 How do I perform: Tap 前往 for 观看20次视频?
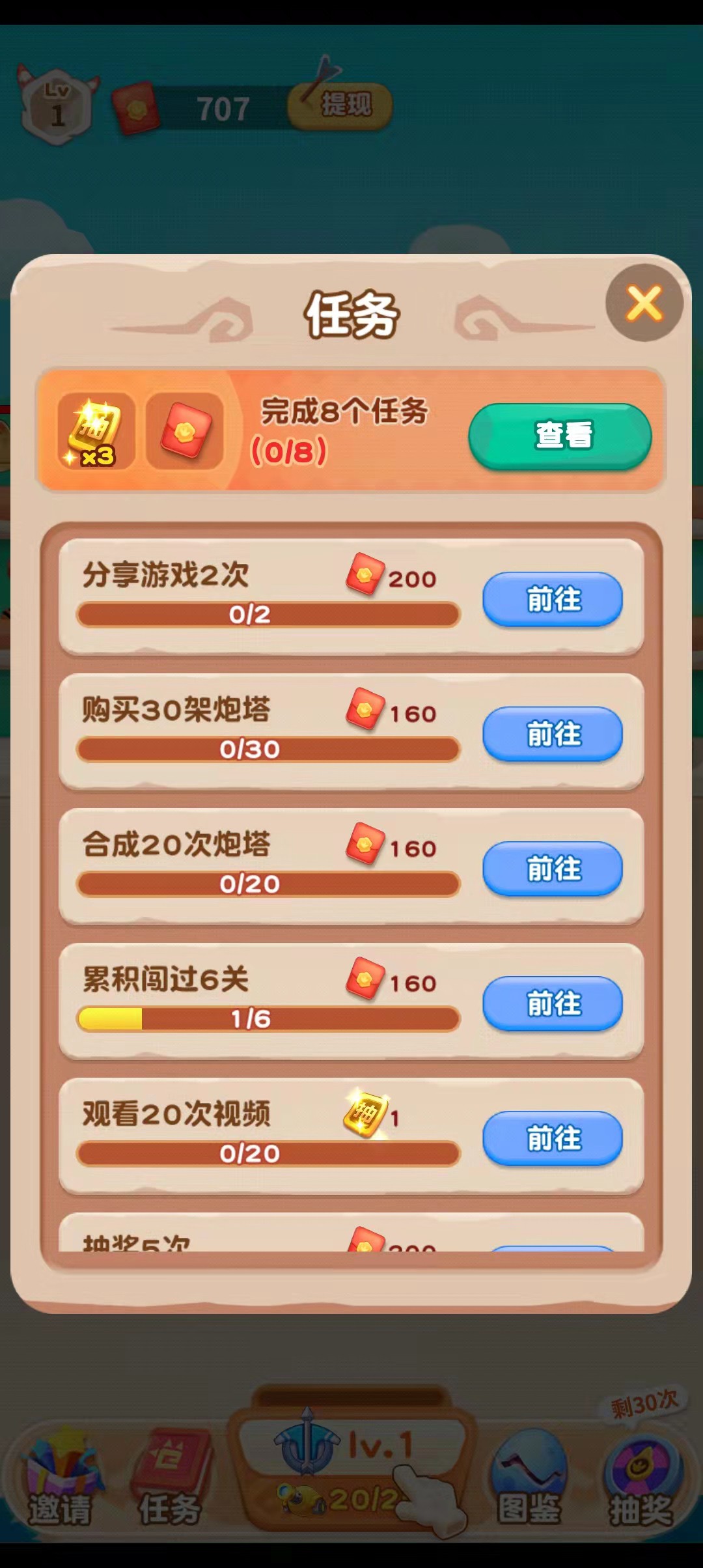click(553, 1138)
